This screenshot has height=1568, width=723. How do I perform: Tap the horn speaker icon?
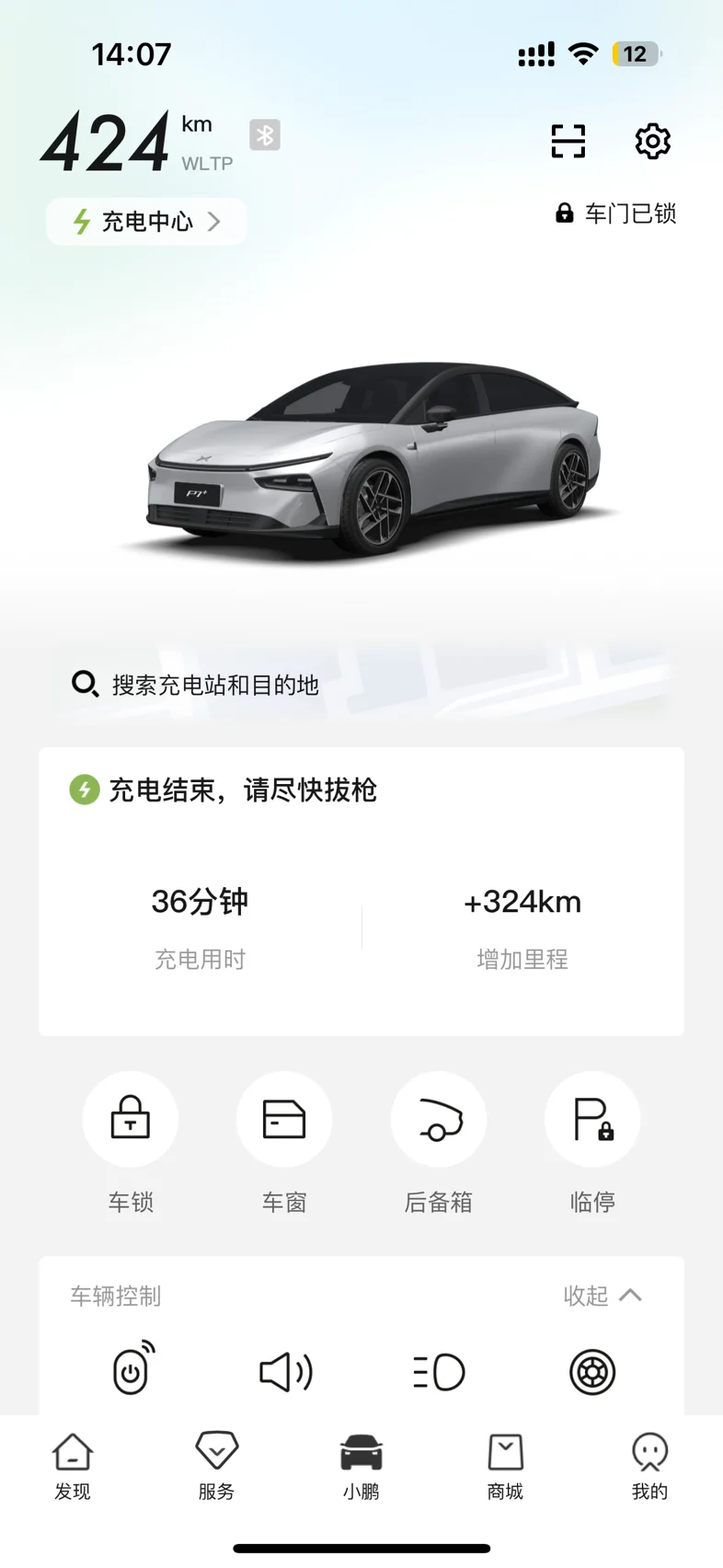pyautogui.click(x=286, y=1372)
